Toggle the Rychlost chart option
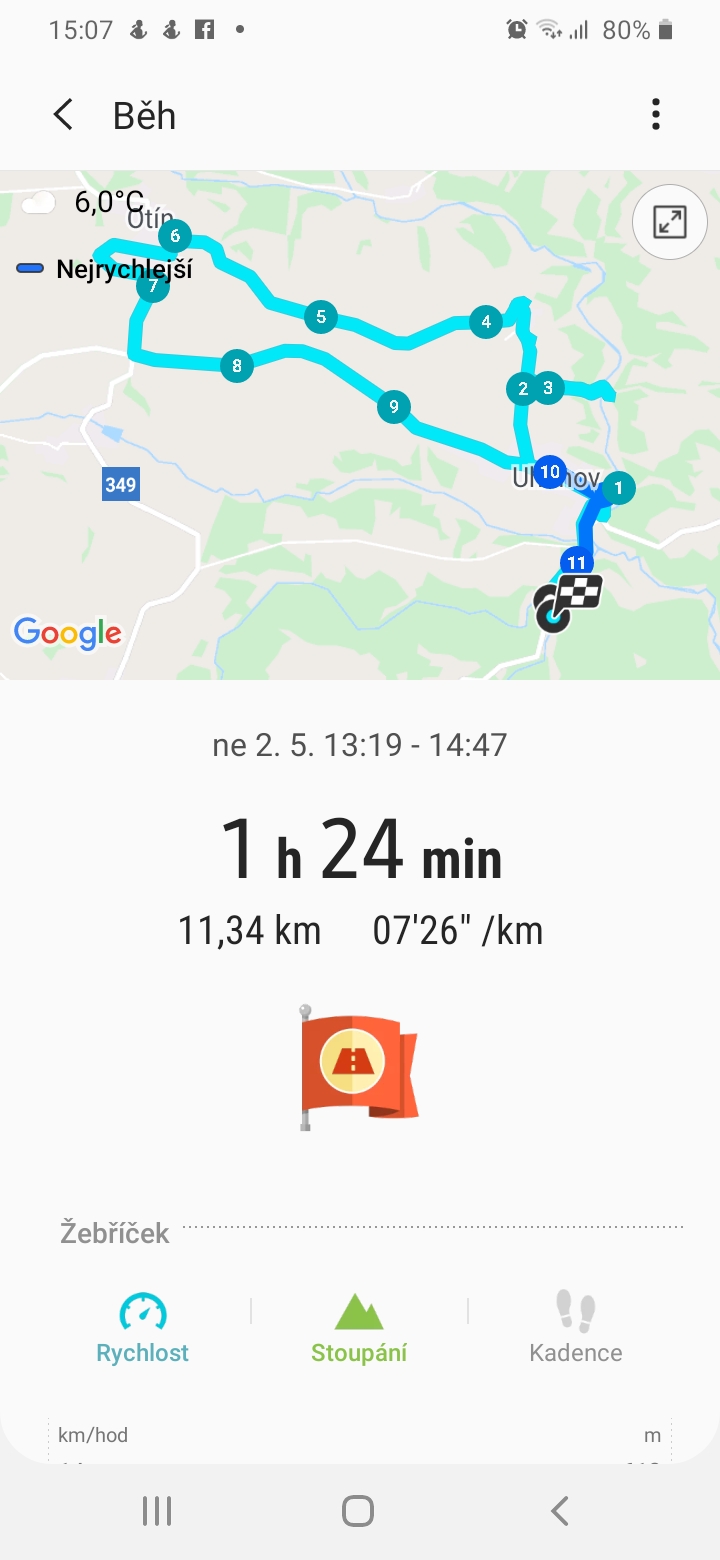The image size is (720, 1560). click(143, 1329)
